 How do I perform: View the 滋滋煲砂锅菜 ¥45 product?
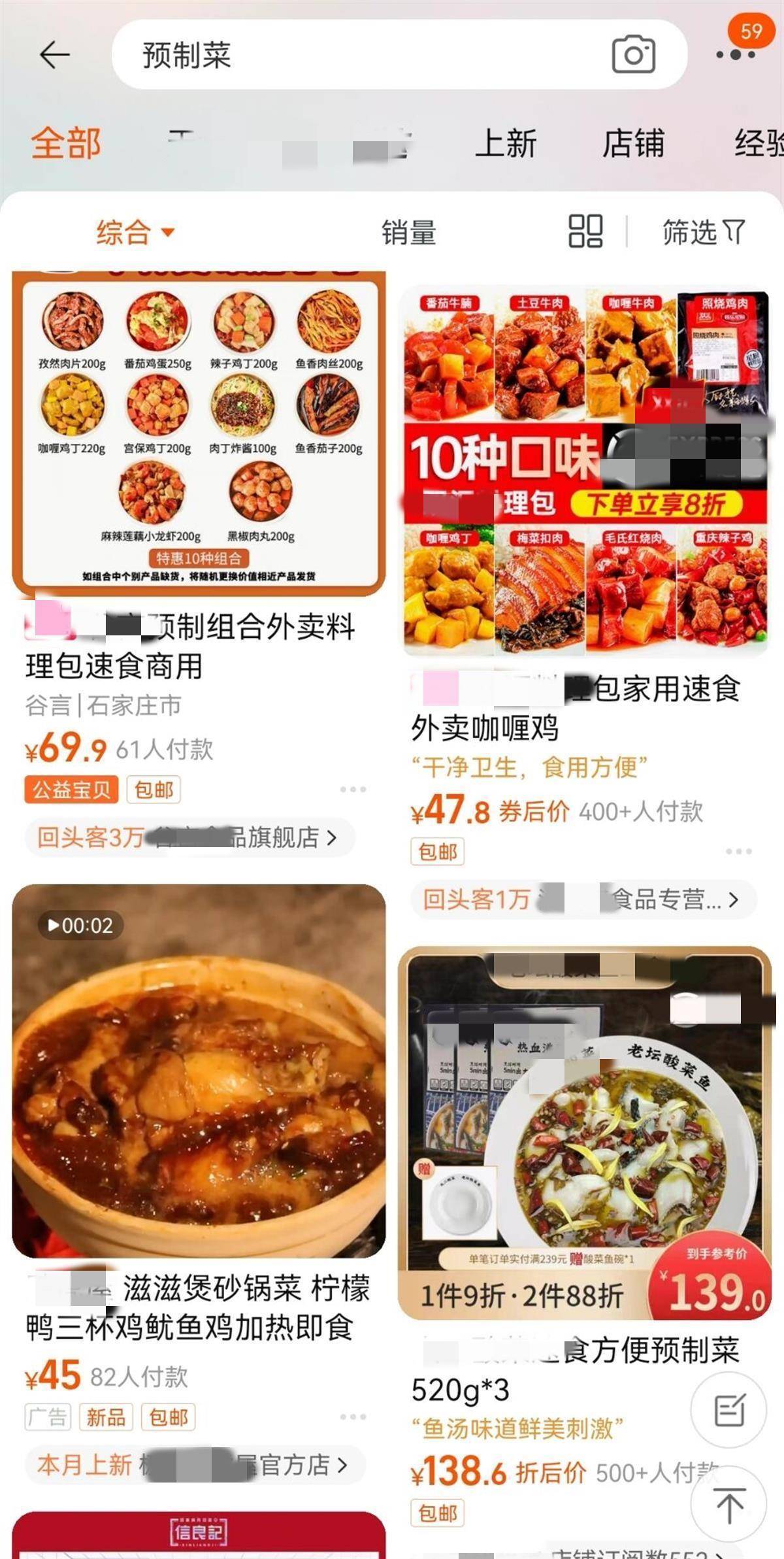(199, 1072)
